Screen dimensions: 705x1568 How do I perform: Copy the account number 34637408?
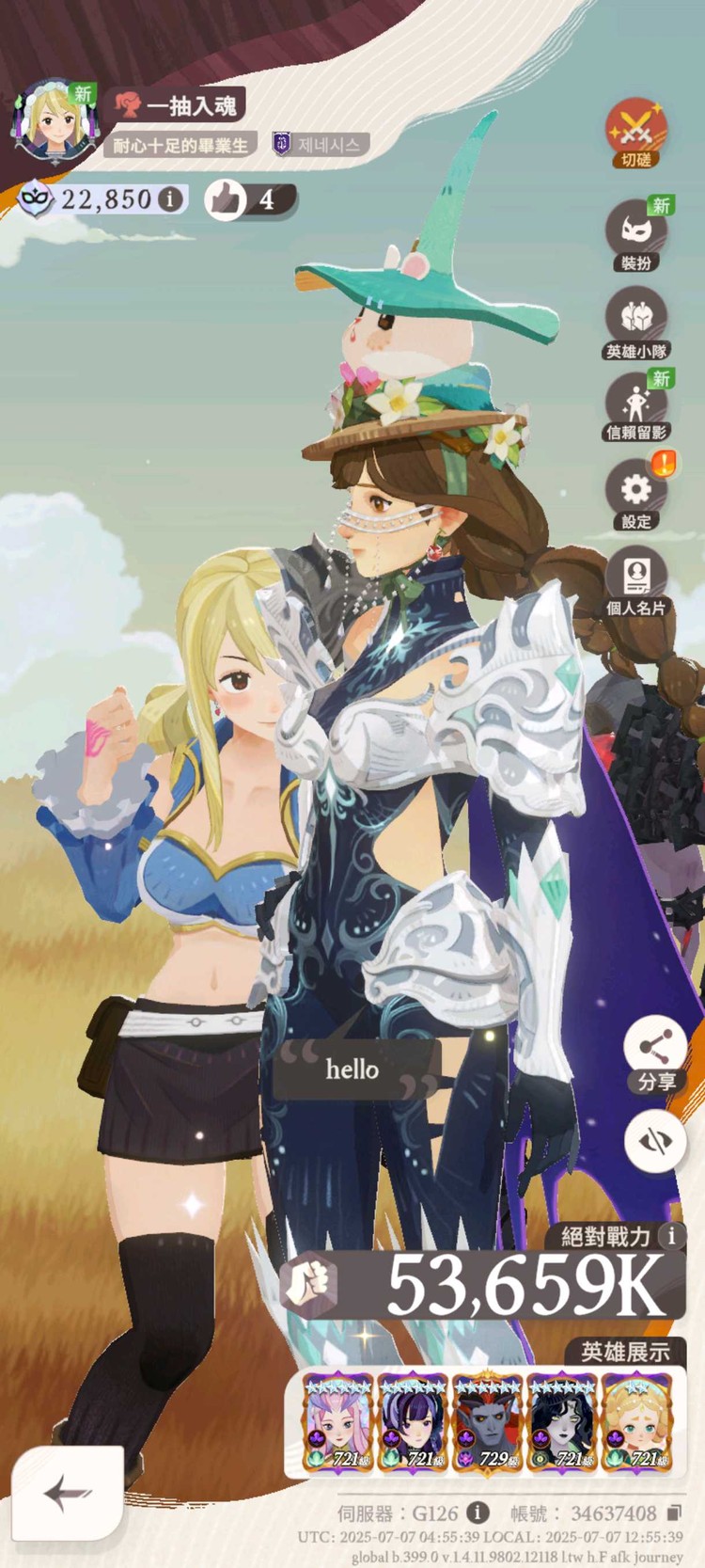point(673,1513)
